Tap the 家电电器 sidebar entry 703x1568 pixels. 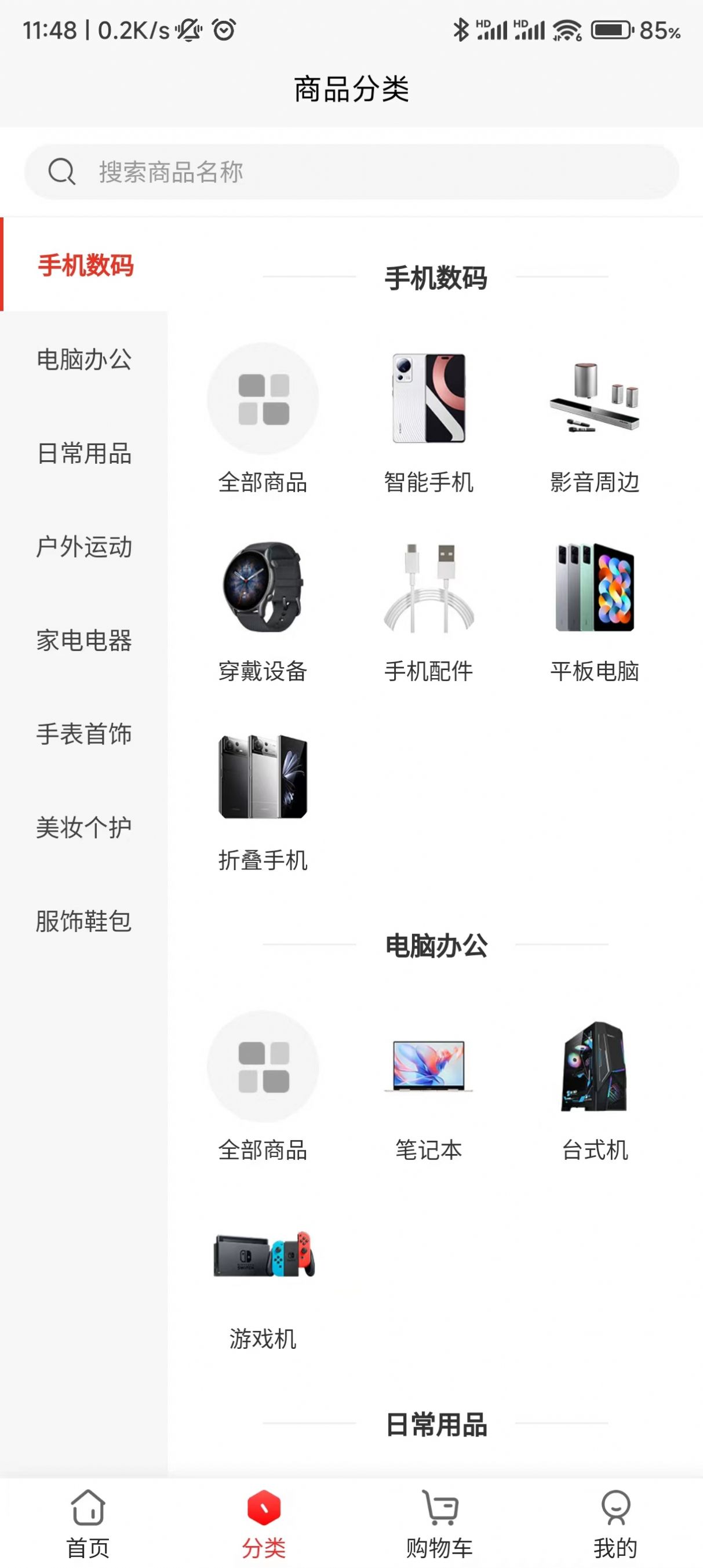point(85,641)
